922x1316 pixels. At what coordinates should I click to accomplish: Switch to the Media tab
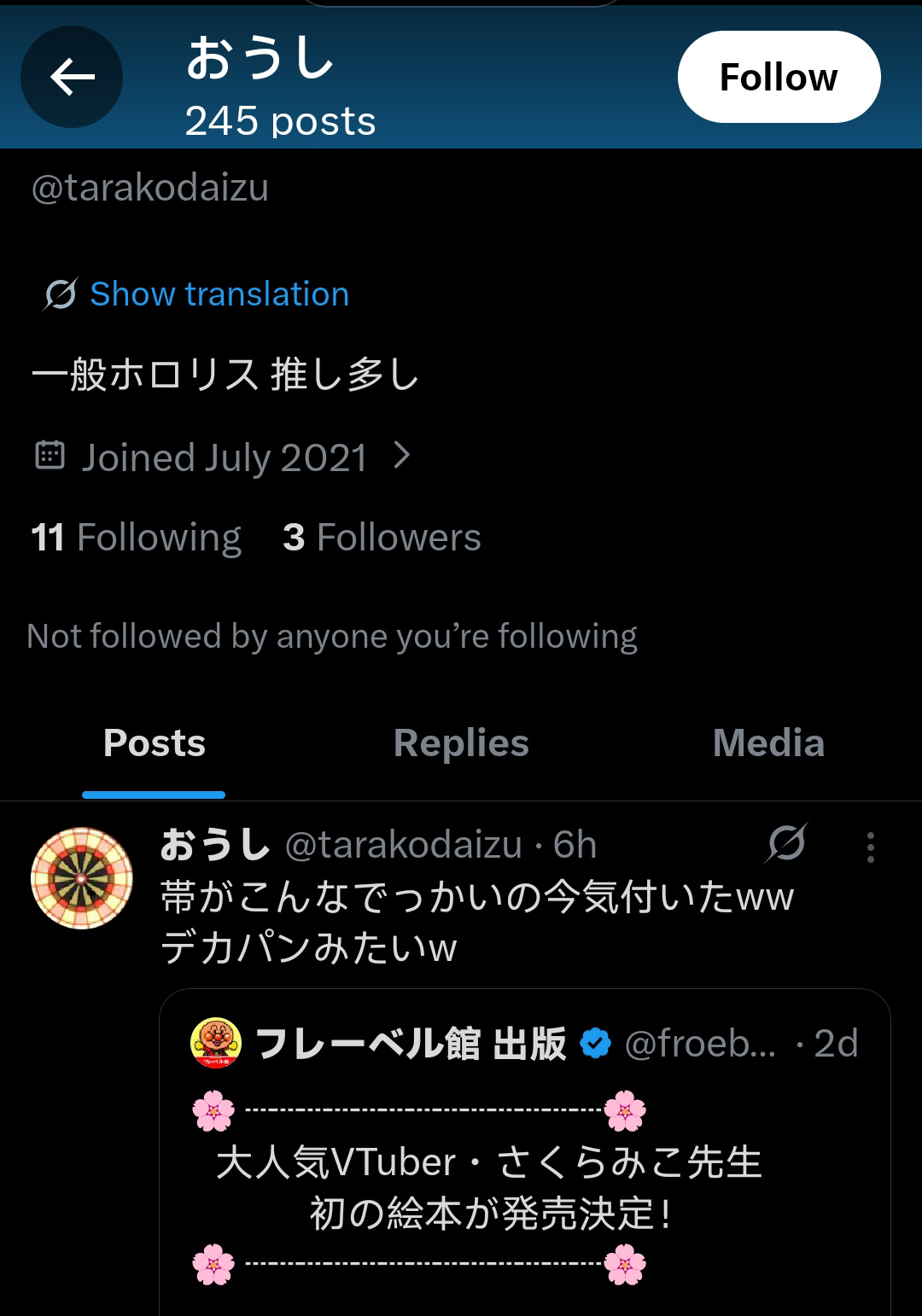point(768,743)
